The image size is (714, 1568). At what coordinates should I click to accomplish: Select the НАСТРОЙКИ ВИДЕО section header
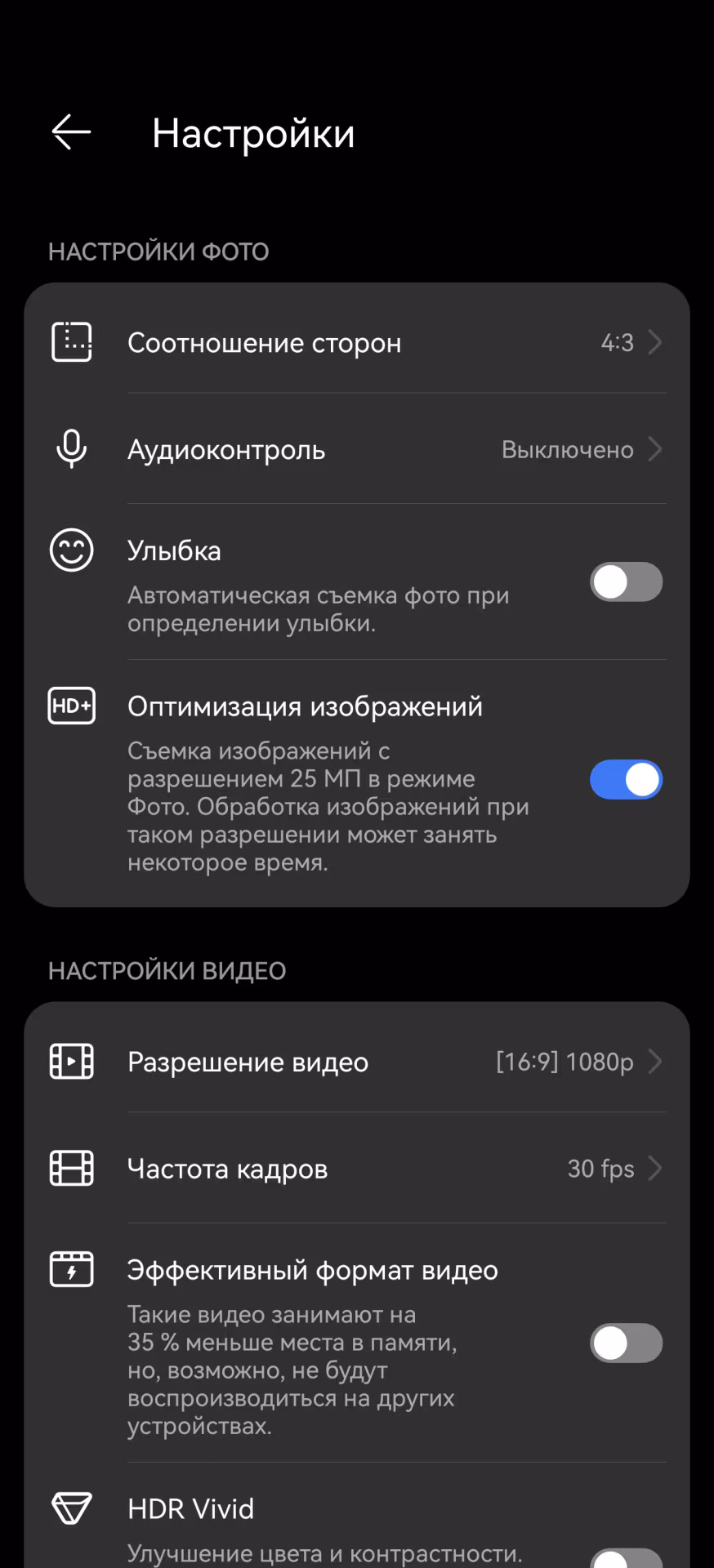(x=167, y=970)
